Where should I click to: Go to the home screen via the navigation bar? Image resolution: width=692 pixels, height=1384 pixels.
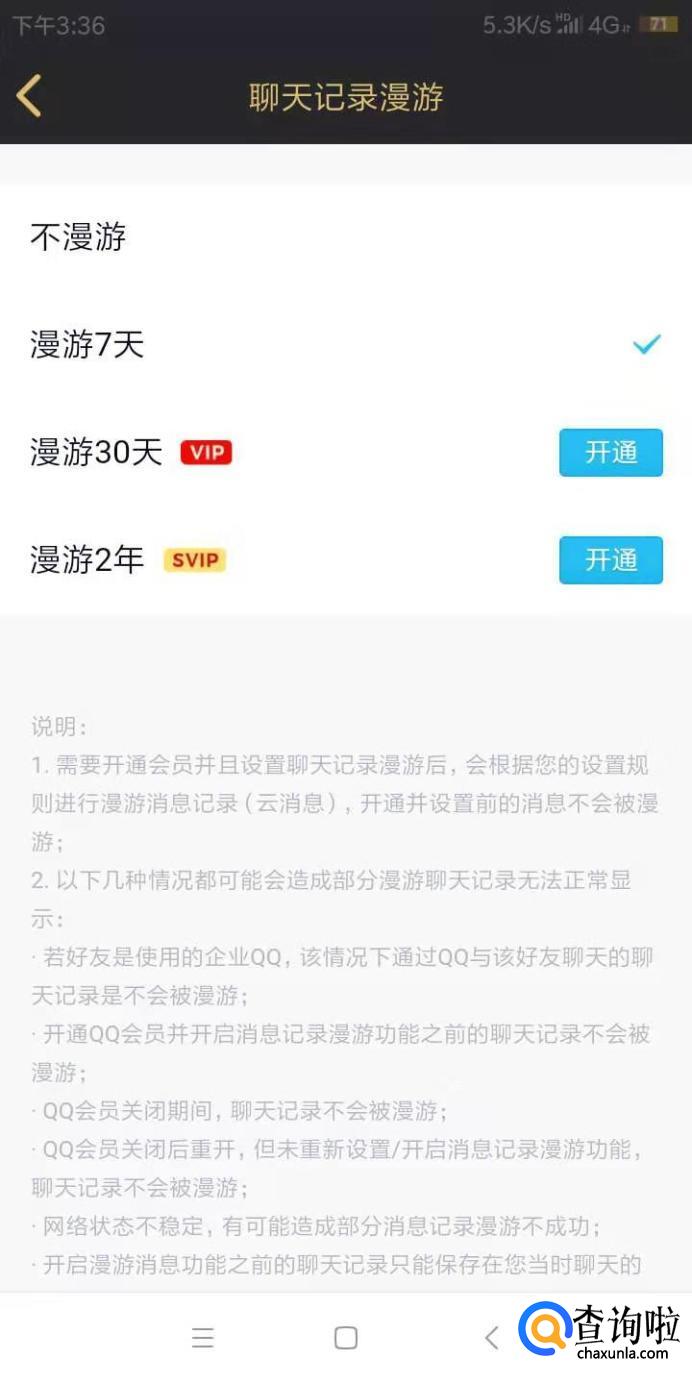tap(346, 1338)
